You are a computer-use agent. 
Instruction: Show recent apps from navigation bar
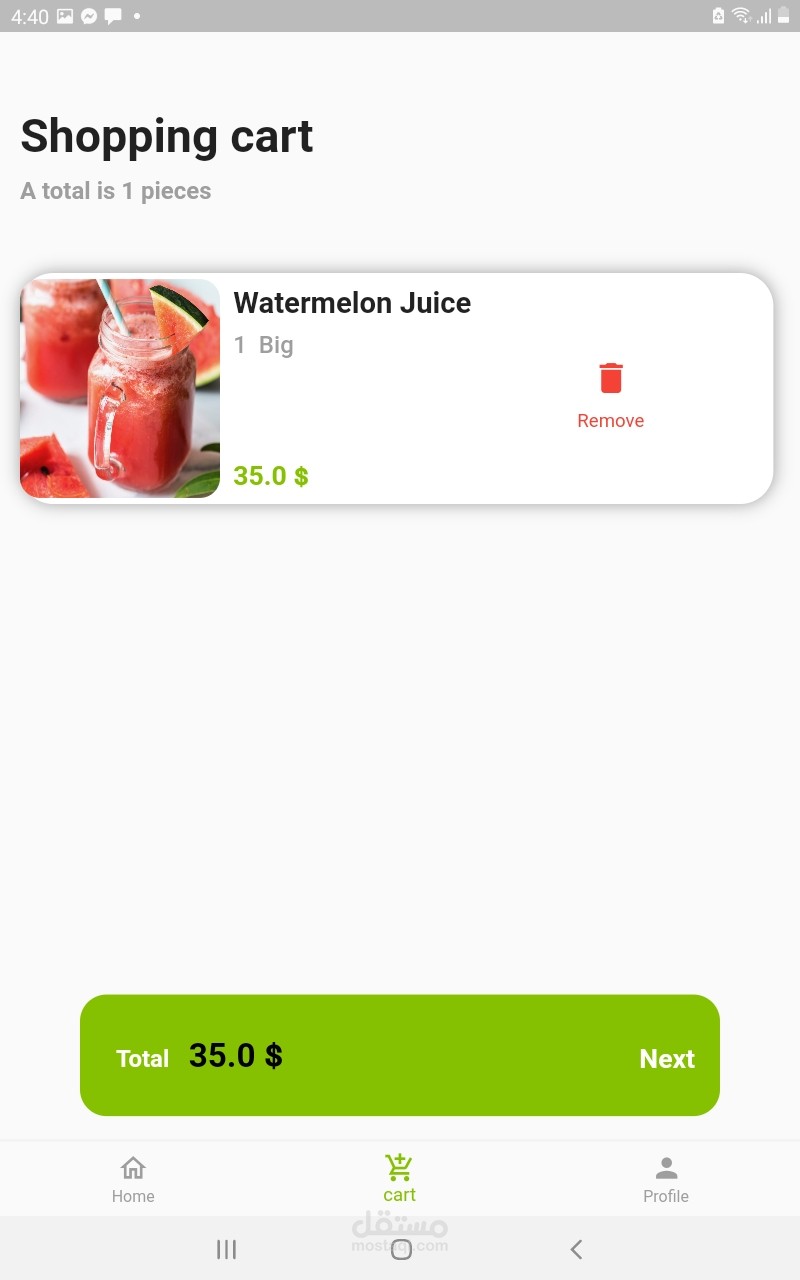coord(227,1248)
